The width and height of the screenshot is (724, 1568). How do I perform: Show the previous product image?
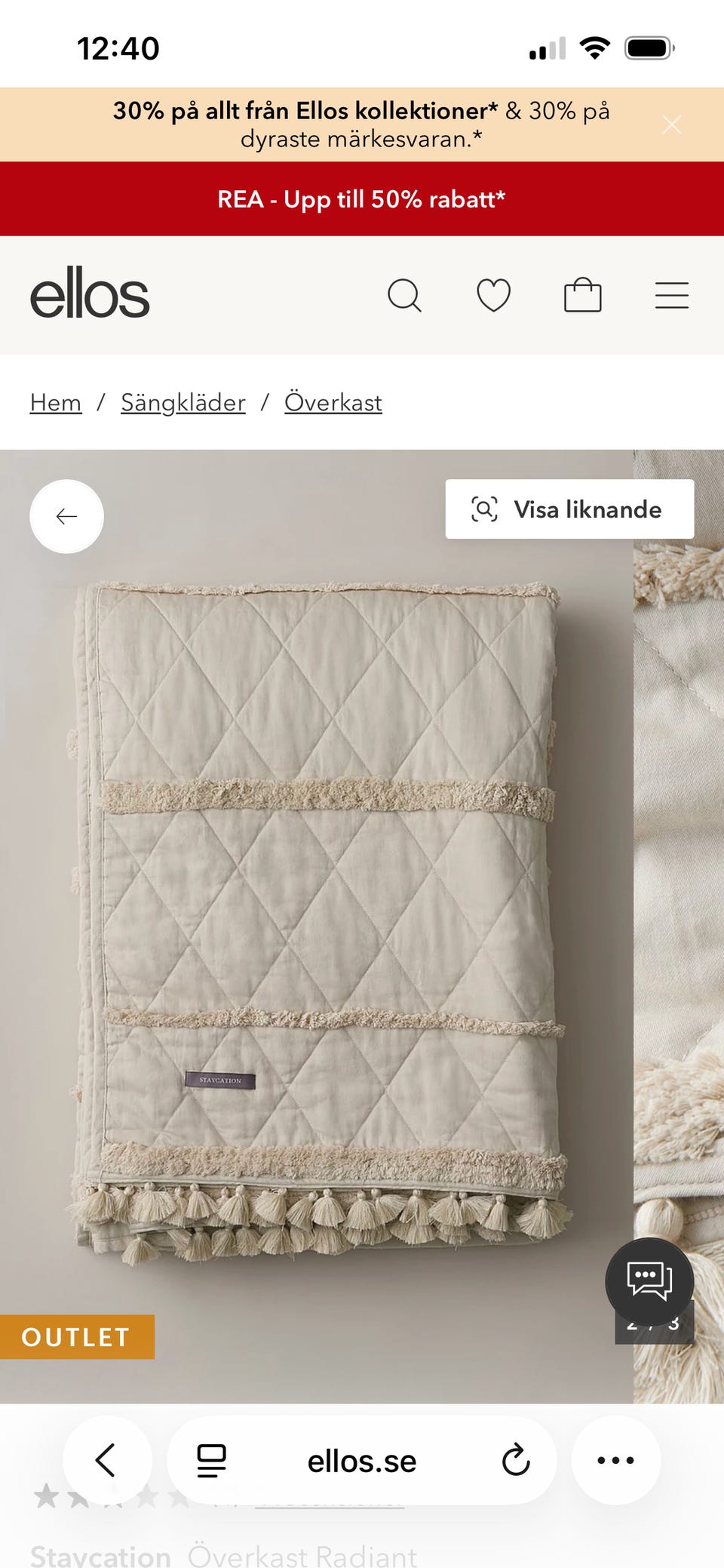[66, 516]
